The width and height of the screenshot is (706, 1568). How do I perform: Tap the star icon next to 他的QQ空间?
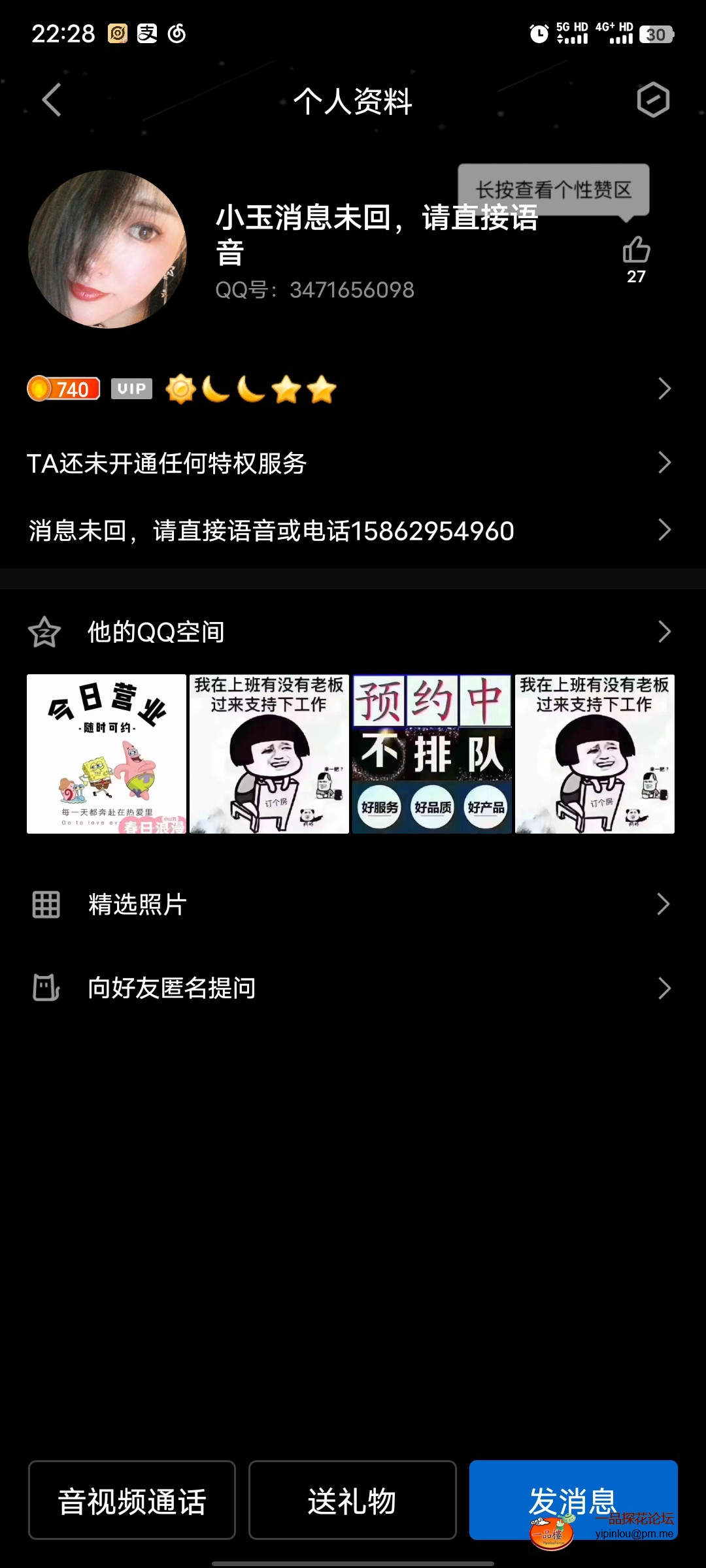click(44, 631)
